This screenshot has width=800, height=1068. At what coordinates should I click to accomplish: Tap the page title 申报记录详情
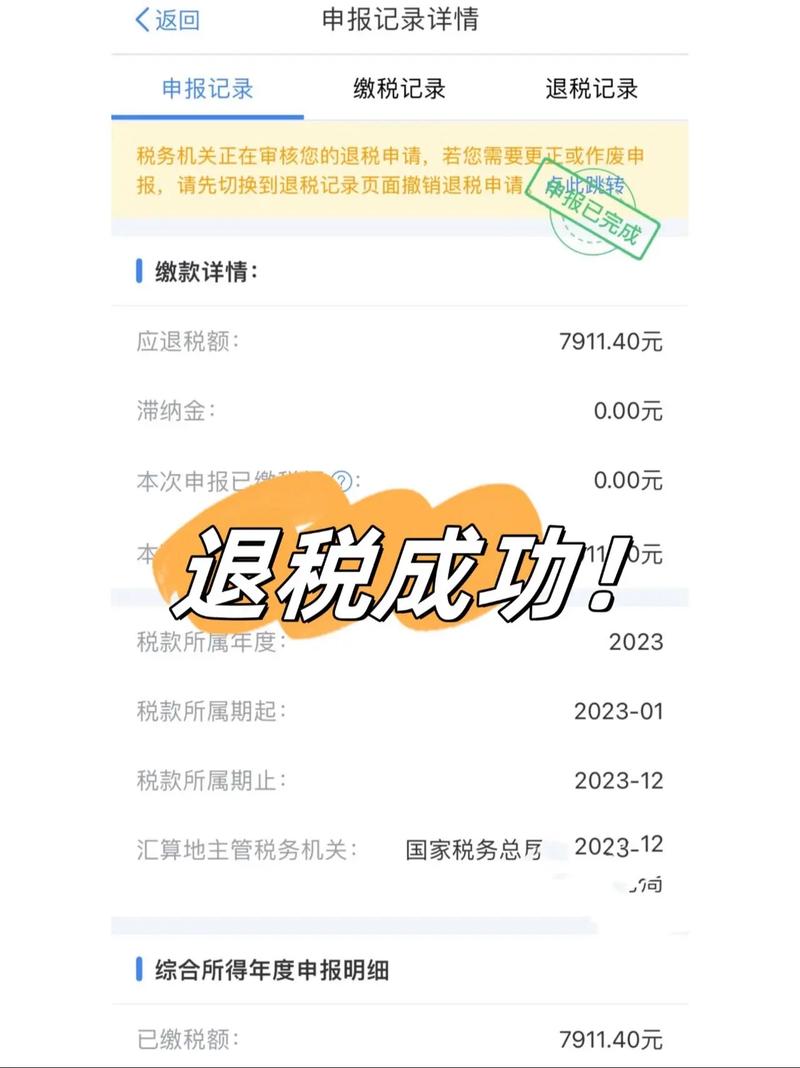(400, 18)
